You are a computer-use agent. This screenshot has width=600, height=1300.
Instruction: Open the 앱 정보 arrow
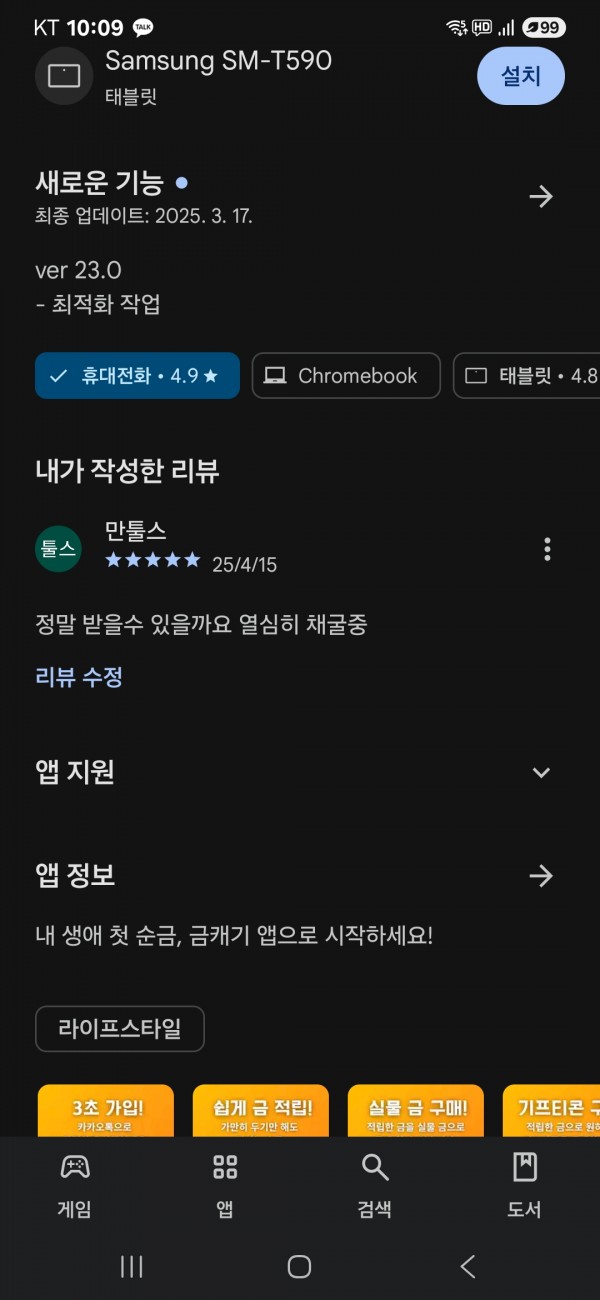(x=541, y=876)
